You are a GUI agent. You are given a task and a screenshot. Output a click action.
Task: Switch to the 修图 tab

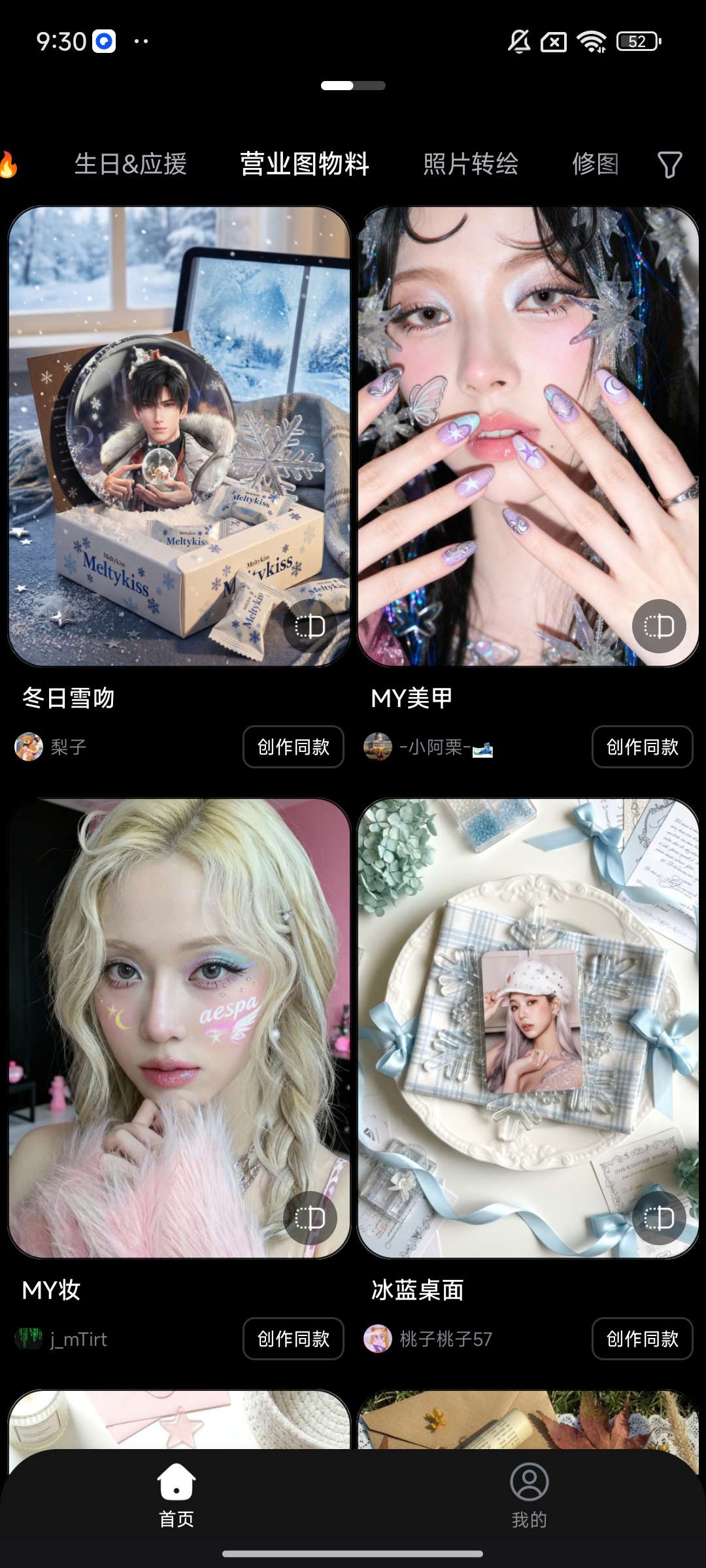pyautogui.click(x=595, y=164)
